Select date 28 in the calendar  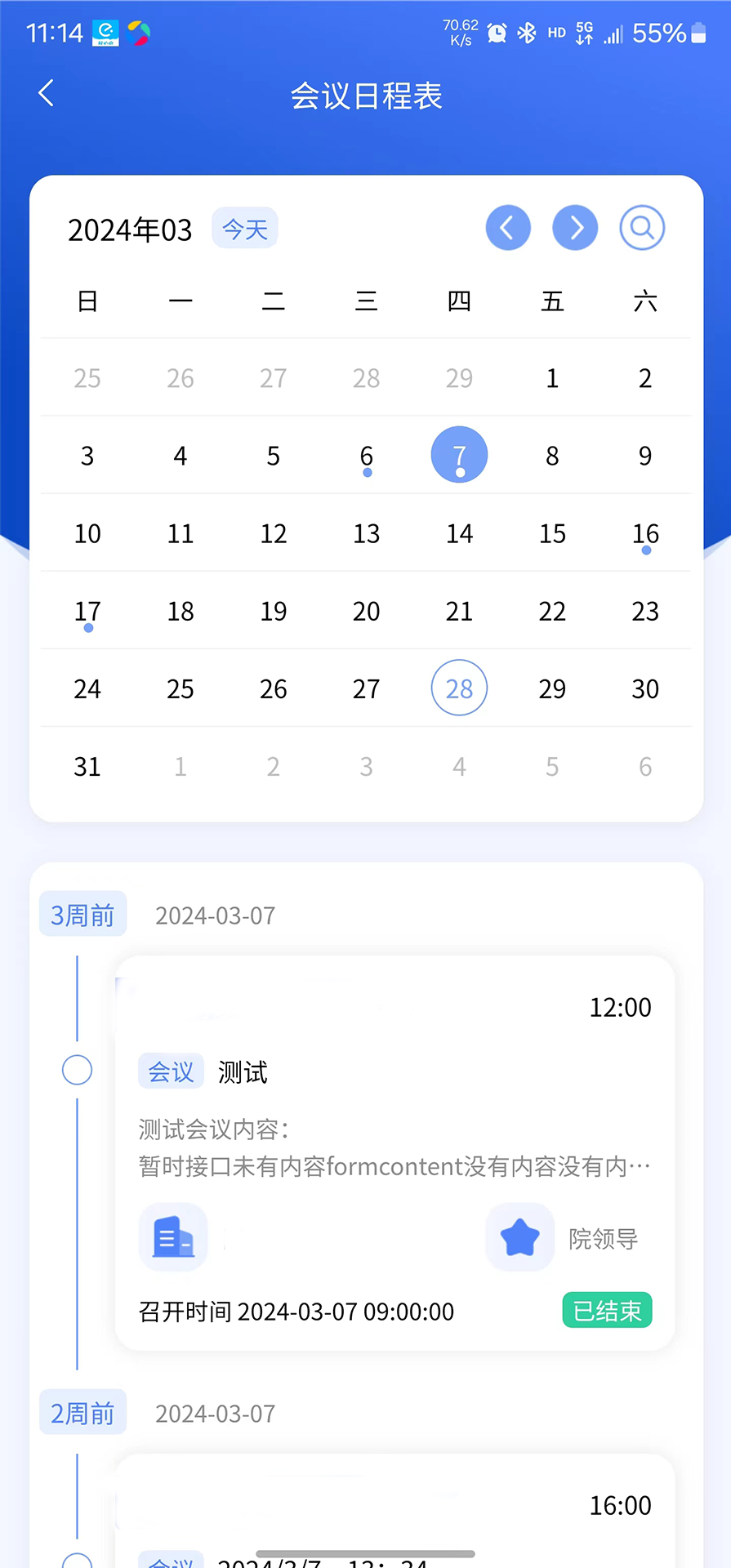[x=459, y=688]
